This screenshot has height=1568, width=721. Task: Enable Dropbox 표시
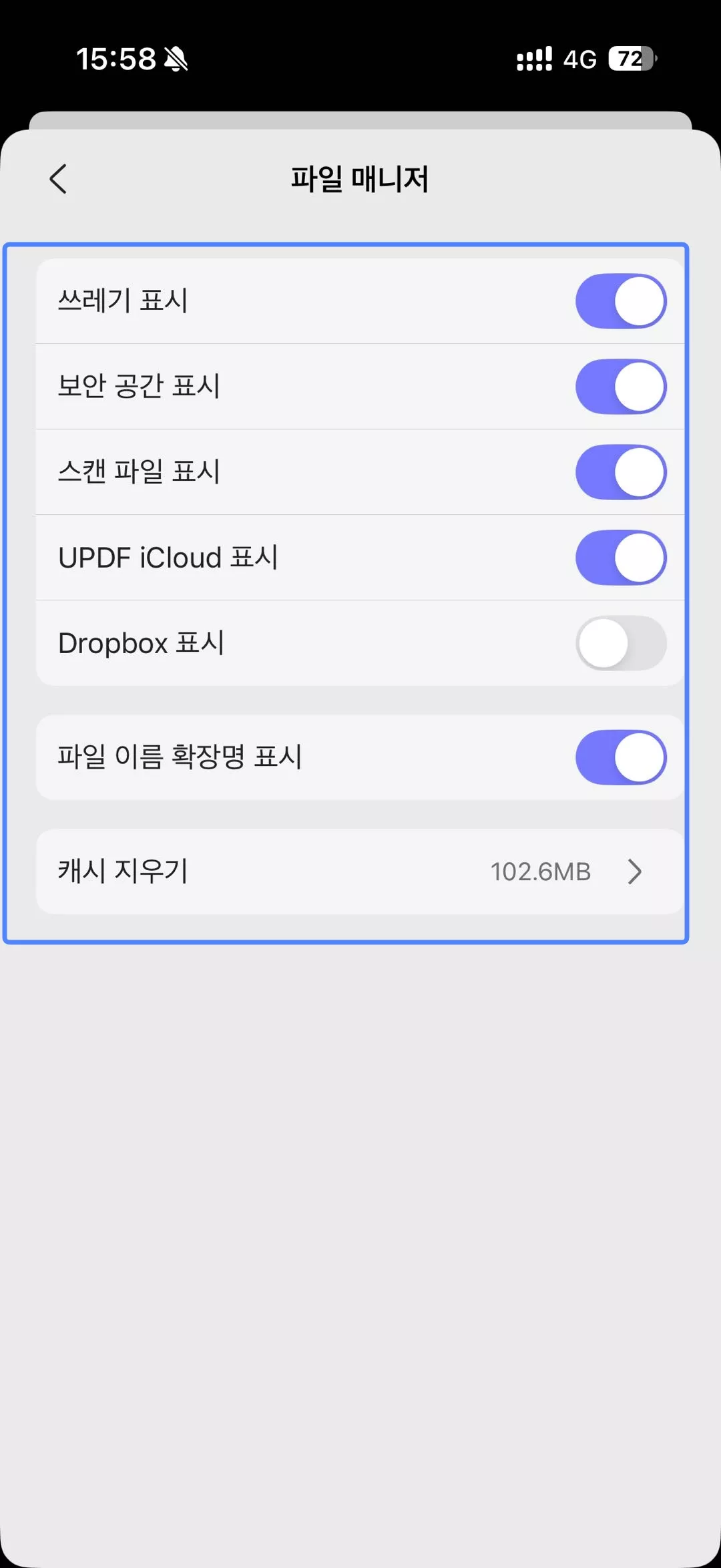pos(622,643)
